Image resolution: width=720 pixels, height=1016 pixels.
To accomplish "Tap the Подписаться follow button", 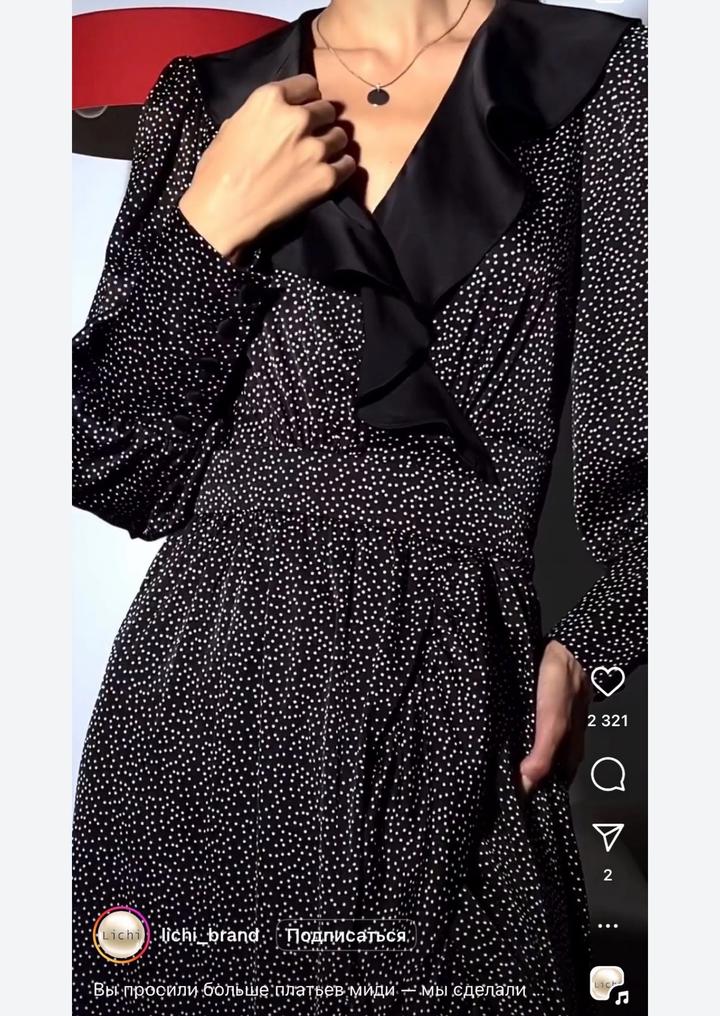I will pyautogui.click(x=346, y=936).
